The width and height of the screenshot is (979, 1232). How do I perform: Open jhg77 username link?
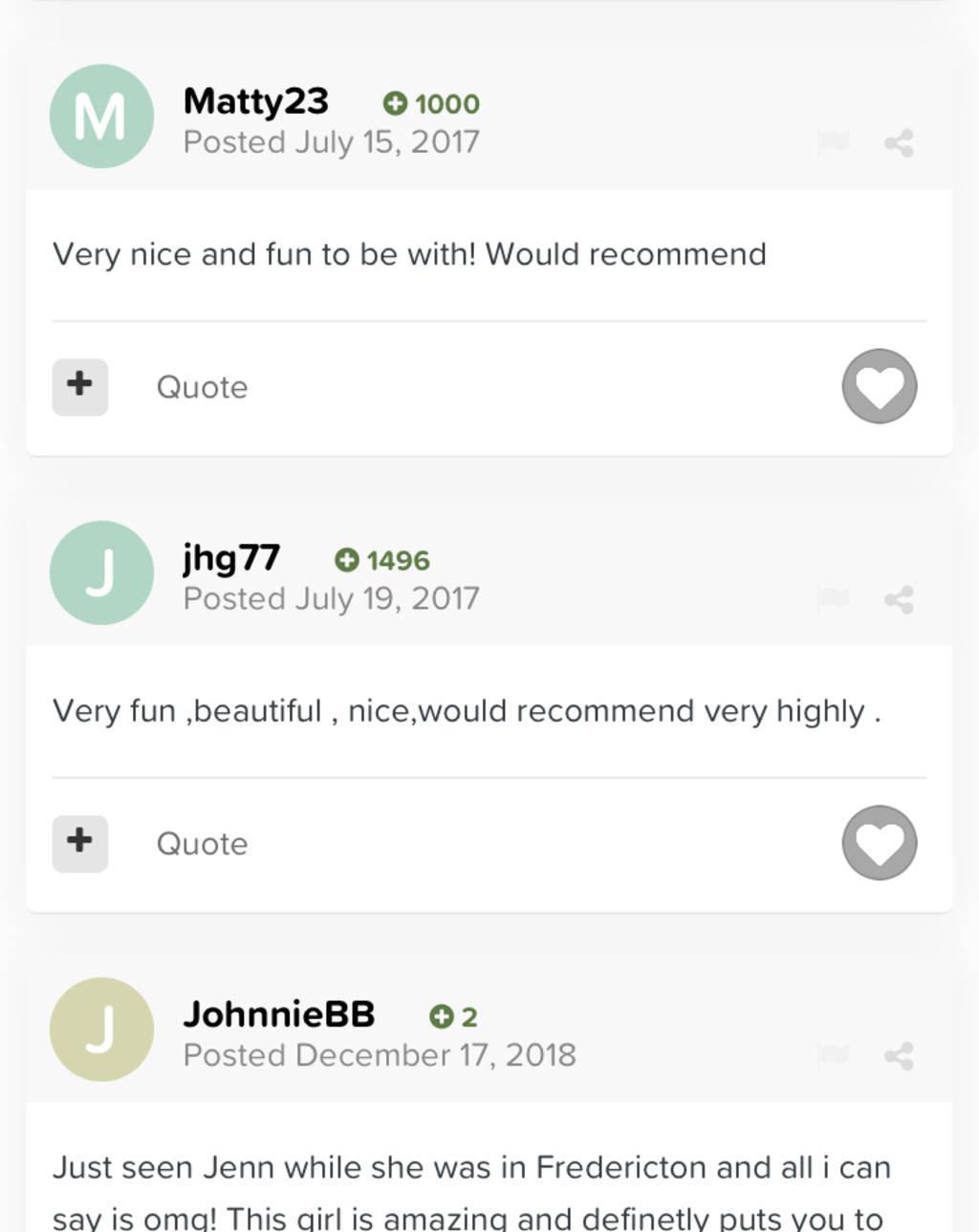[231, 558]
